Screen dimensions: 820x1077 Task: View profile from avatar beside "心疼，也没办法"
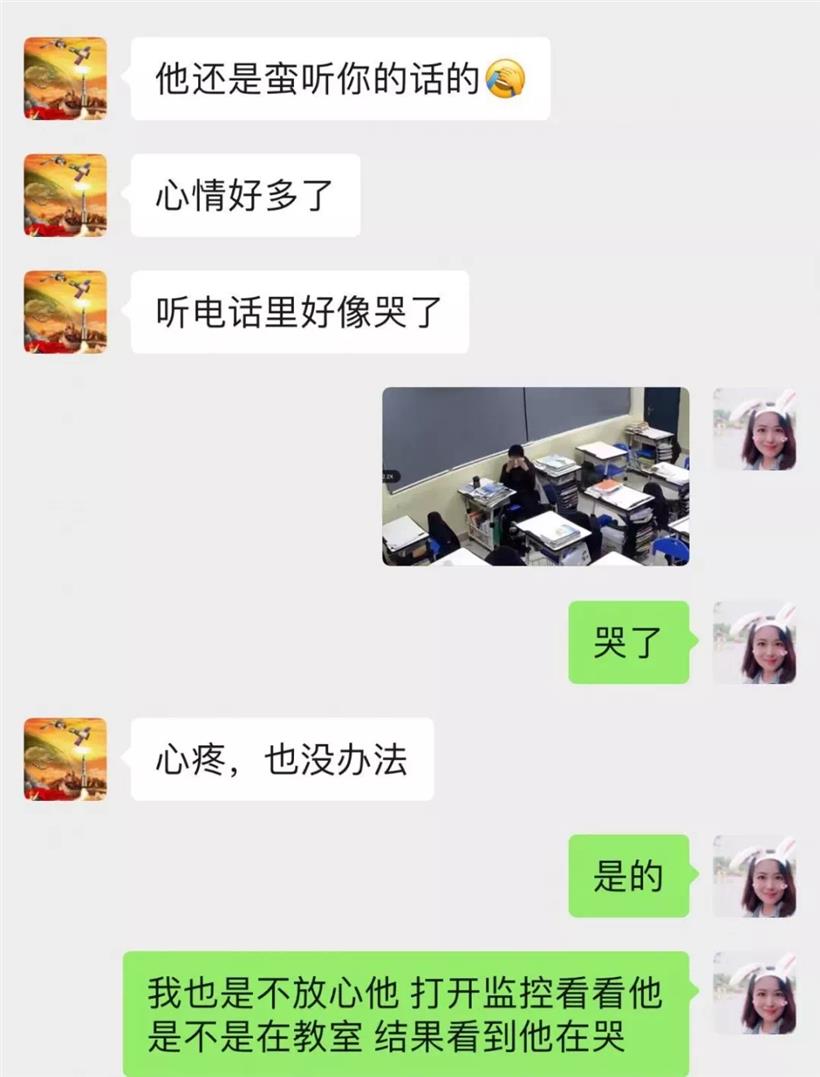coord(65,759)
